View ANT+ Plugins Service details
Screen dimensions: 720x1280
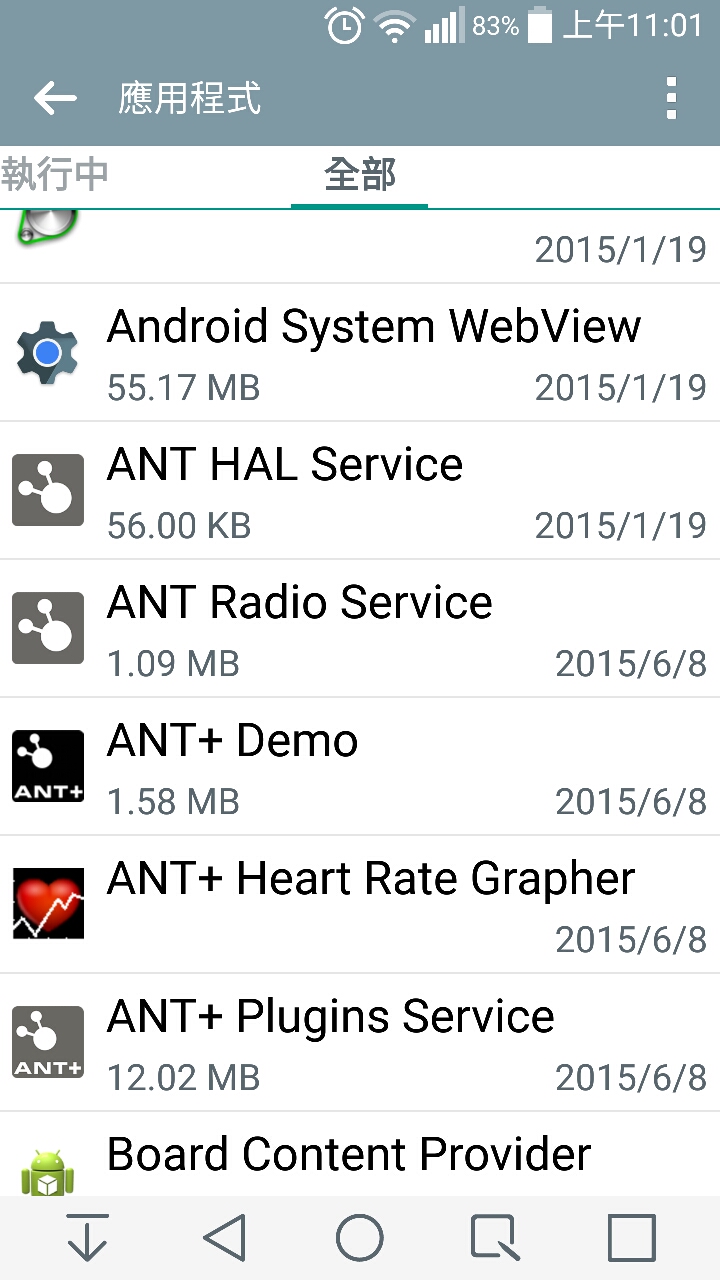(x=360, y=1043)
